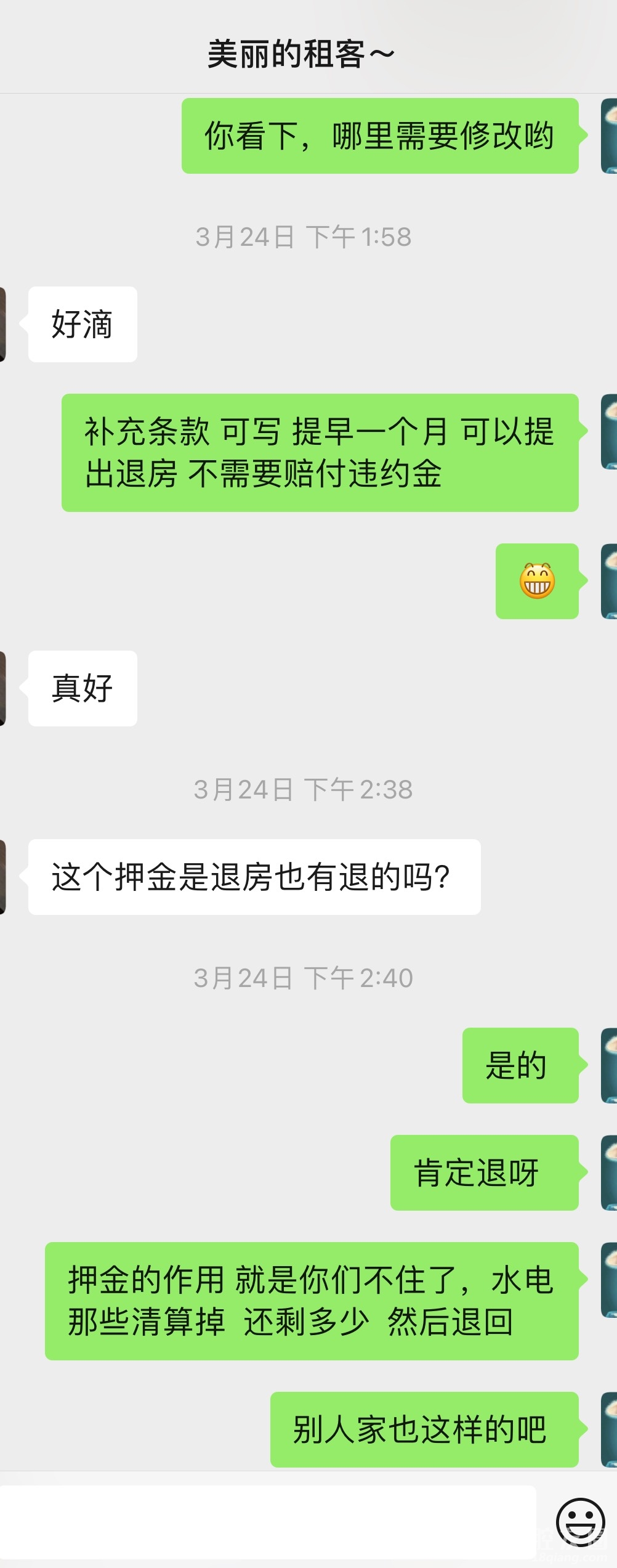Screen dimensions: 617x1568
Task: Open tenant's avatar beside "好滴" message
Action: (2, 324)
